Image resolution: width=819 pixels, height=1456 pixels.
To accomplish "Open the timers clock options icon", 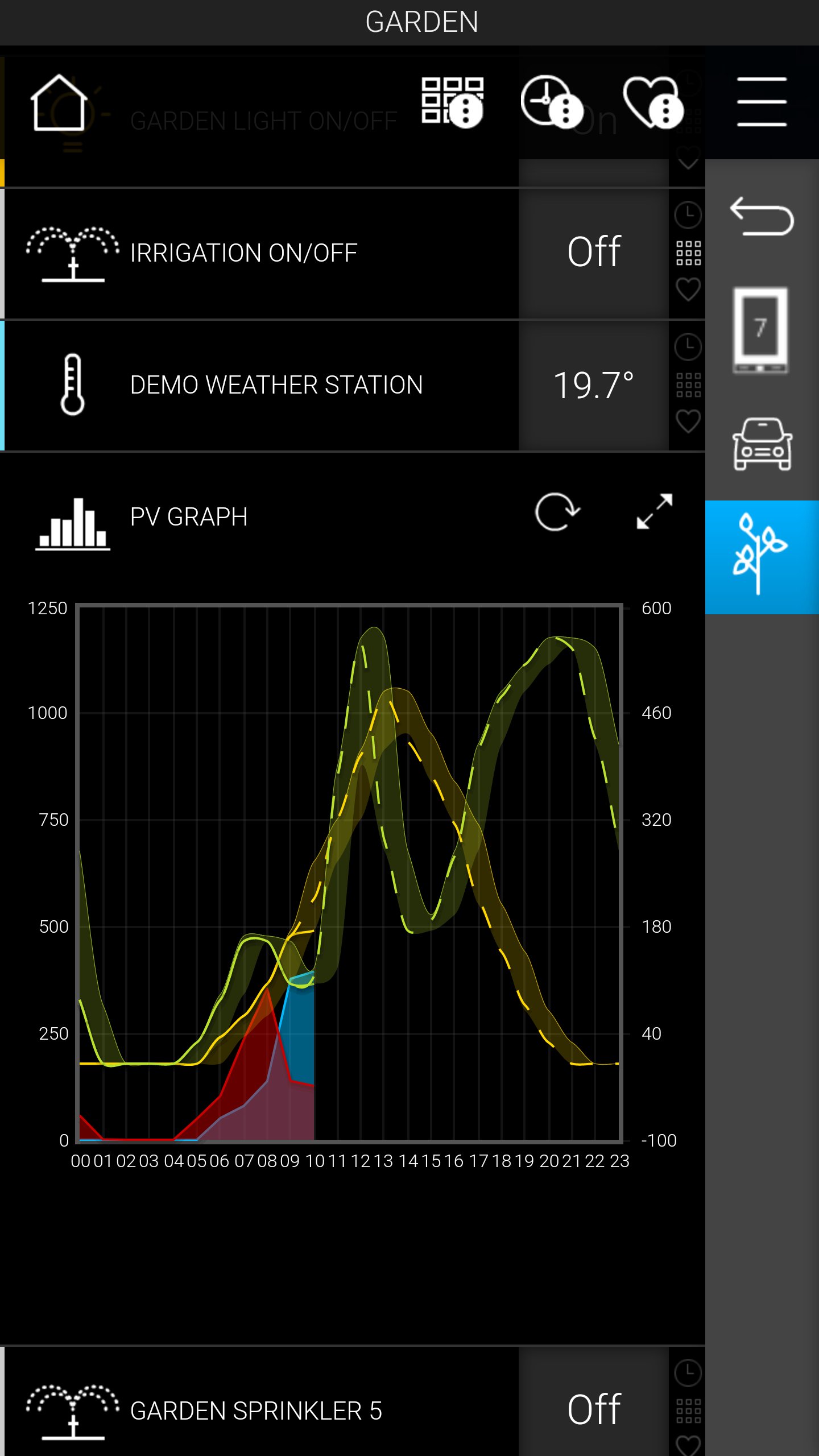I will 552,102.
